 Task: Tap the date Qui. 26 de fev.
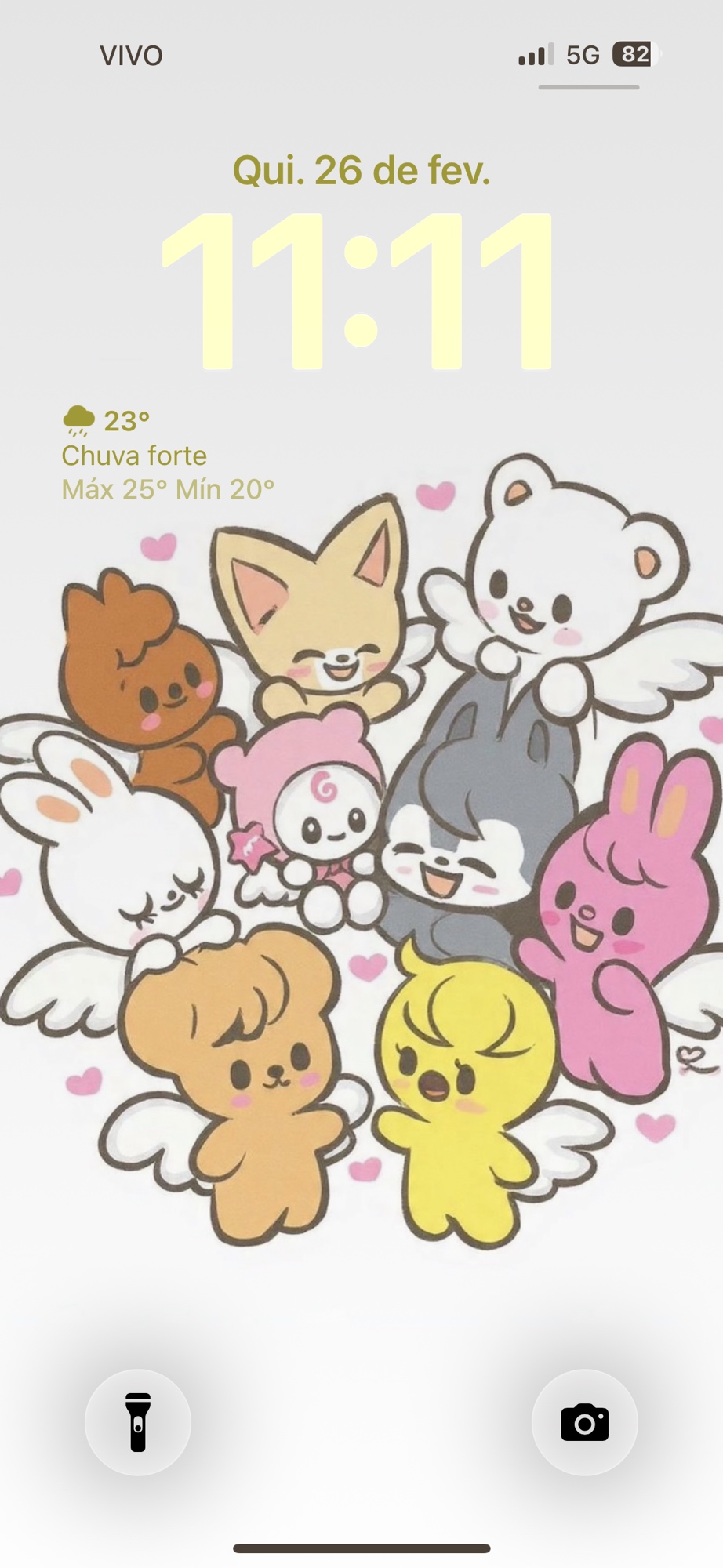click(x=361, y=170)
